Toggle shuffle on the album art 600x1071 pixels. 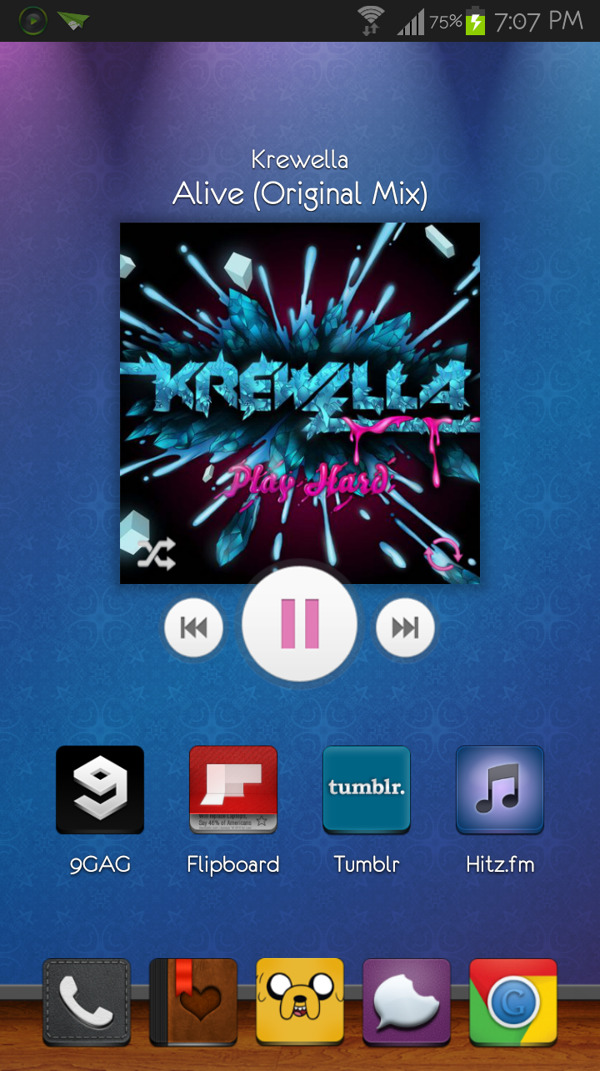point(156,553)
